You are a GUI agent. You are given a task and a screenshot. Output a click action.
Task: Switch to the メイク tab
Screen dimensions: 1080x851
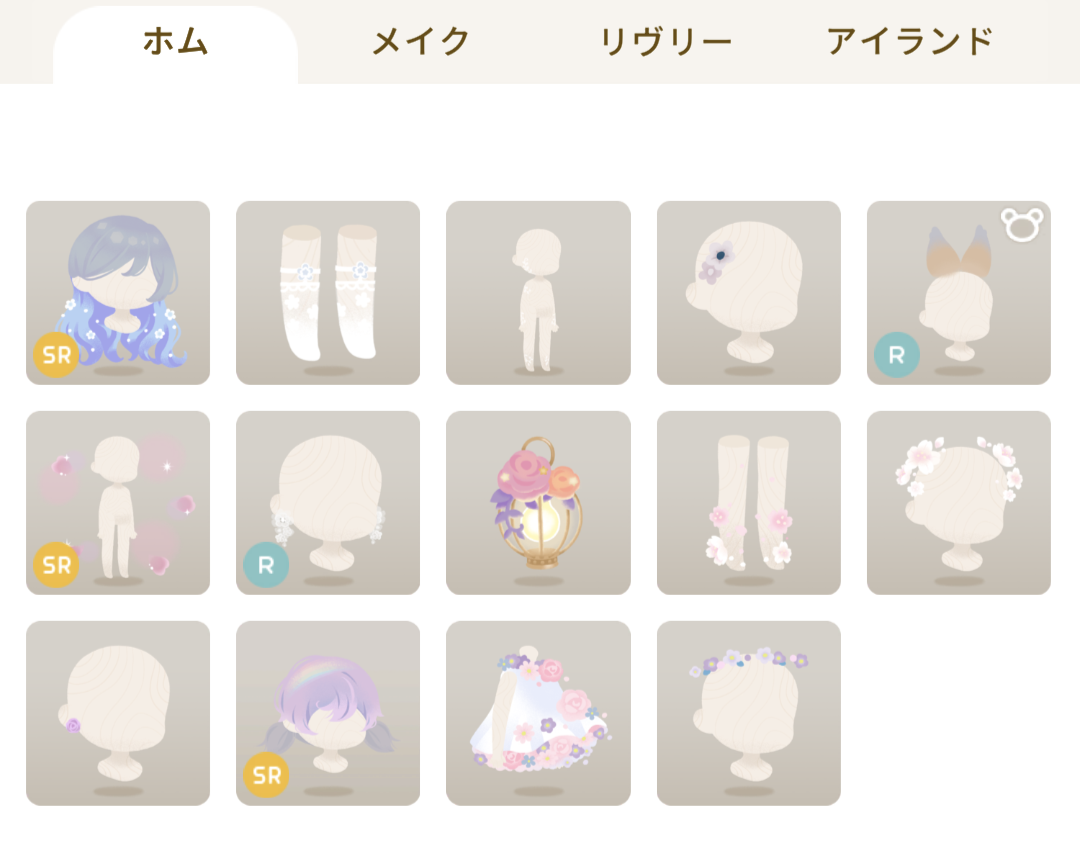coord(421,42)
